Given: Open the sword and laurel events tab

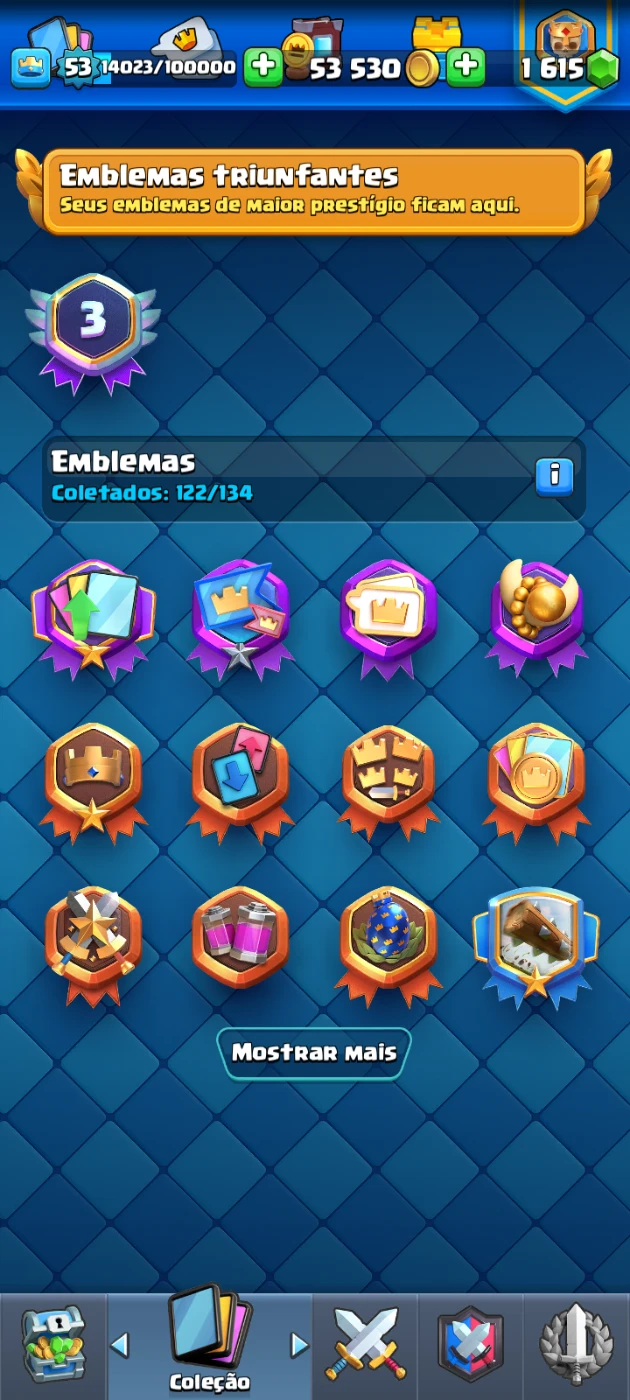Looking at the screenshot, I should (x=576, y=1345).
